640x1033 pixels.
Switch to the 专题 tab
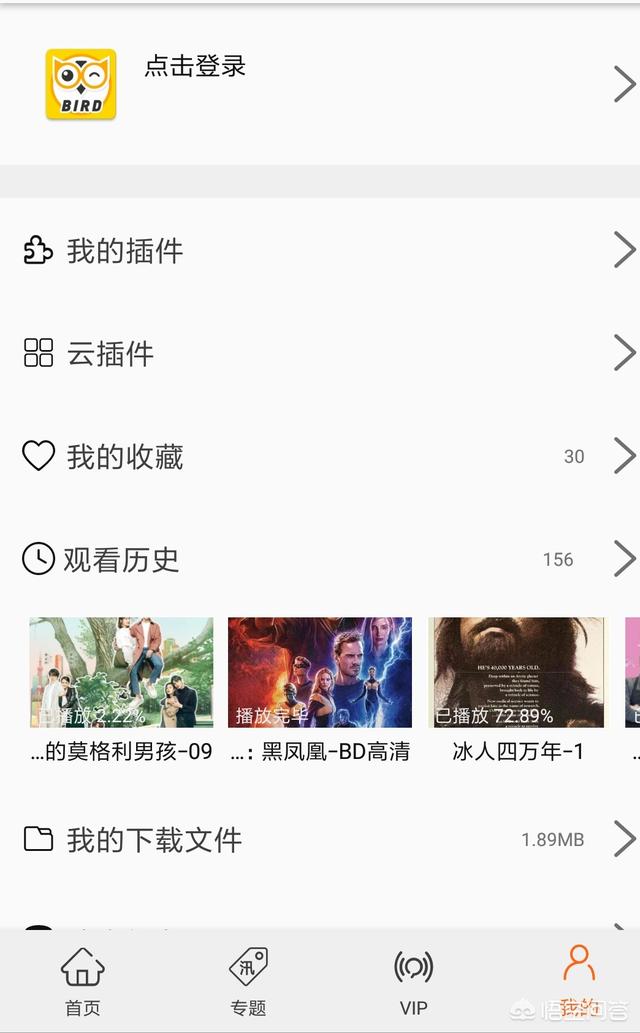248,982
